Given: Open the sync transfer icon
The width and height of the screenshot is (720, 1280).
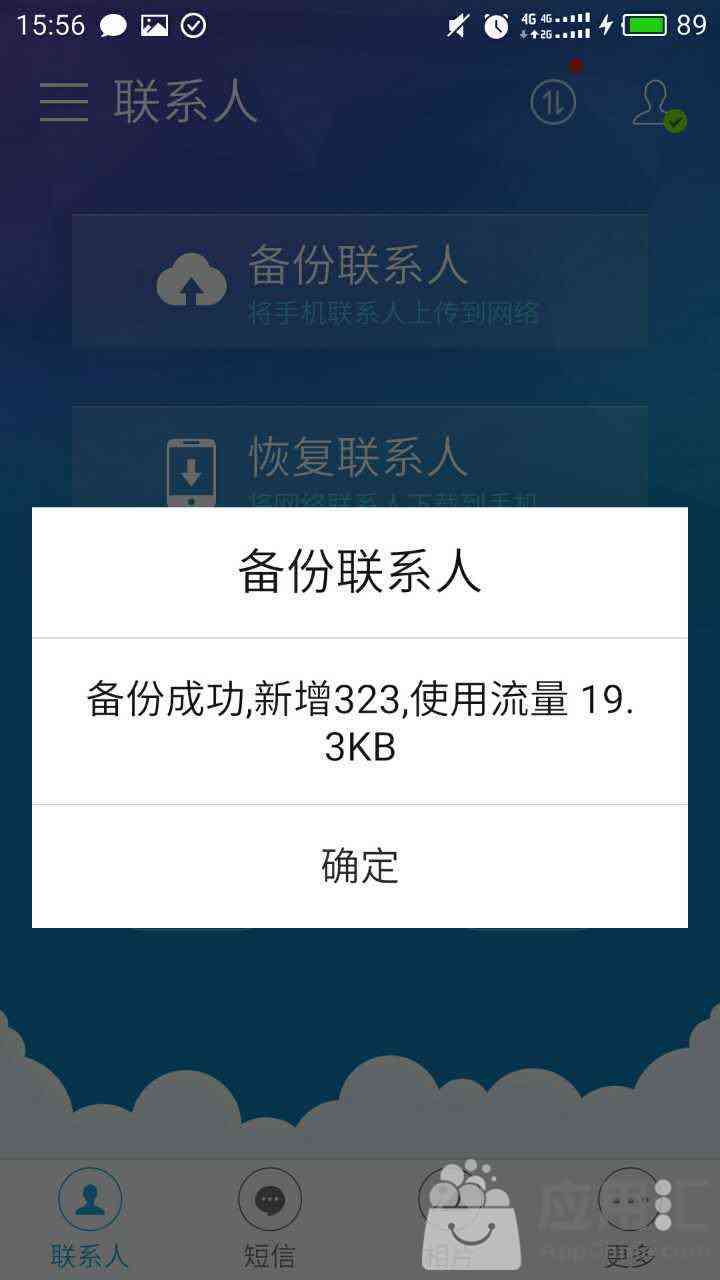Looking at the screenshot, I should (x=553, y=102).
